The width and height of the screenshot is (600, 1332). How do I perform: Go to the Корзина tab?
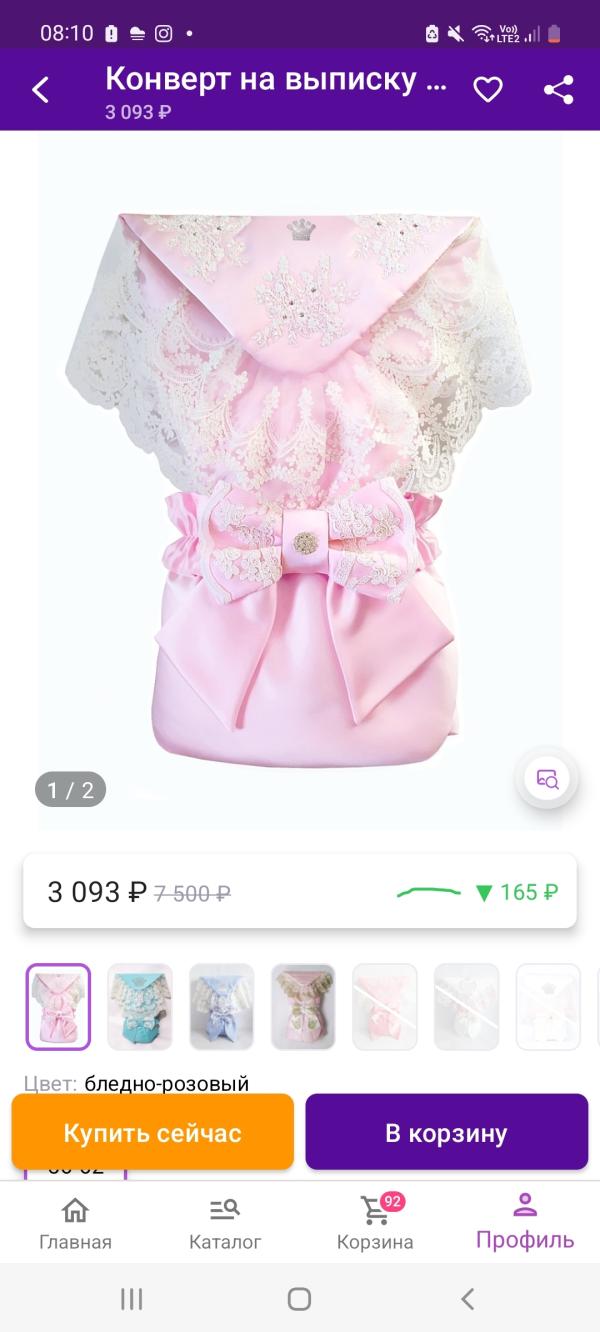coord(375,1223)
